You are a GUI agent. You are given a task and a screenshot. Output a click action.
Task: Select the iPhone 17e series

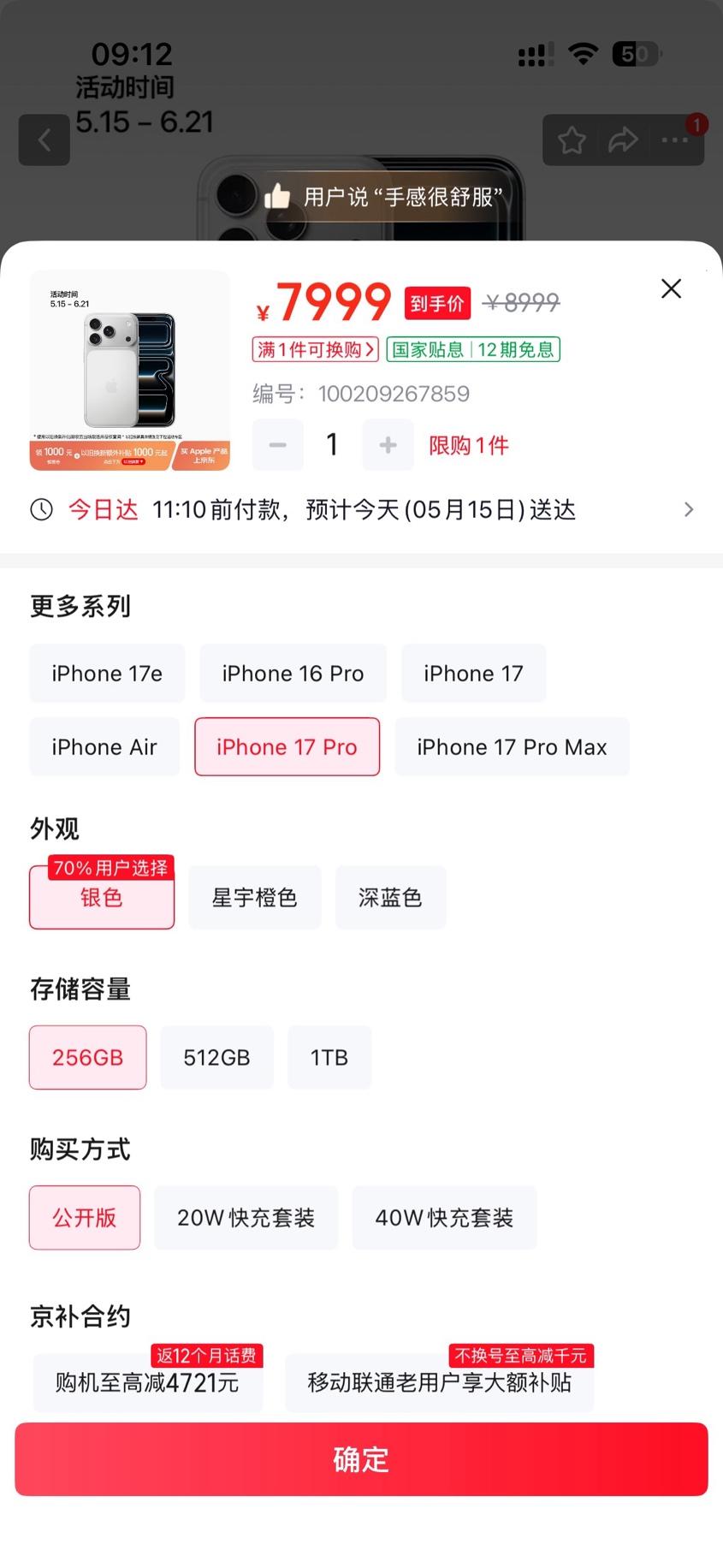click(x=107, y=674)
